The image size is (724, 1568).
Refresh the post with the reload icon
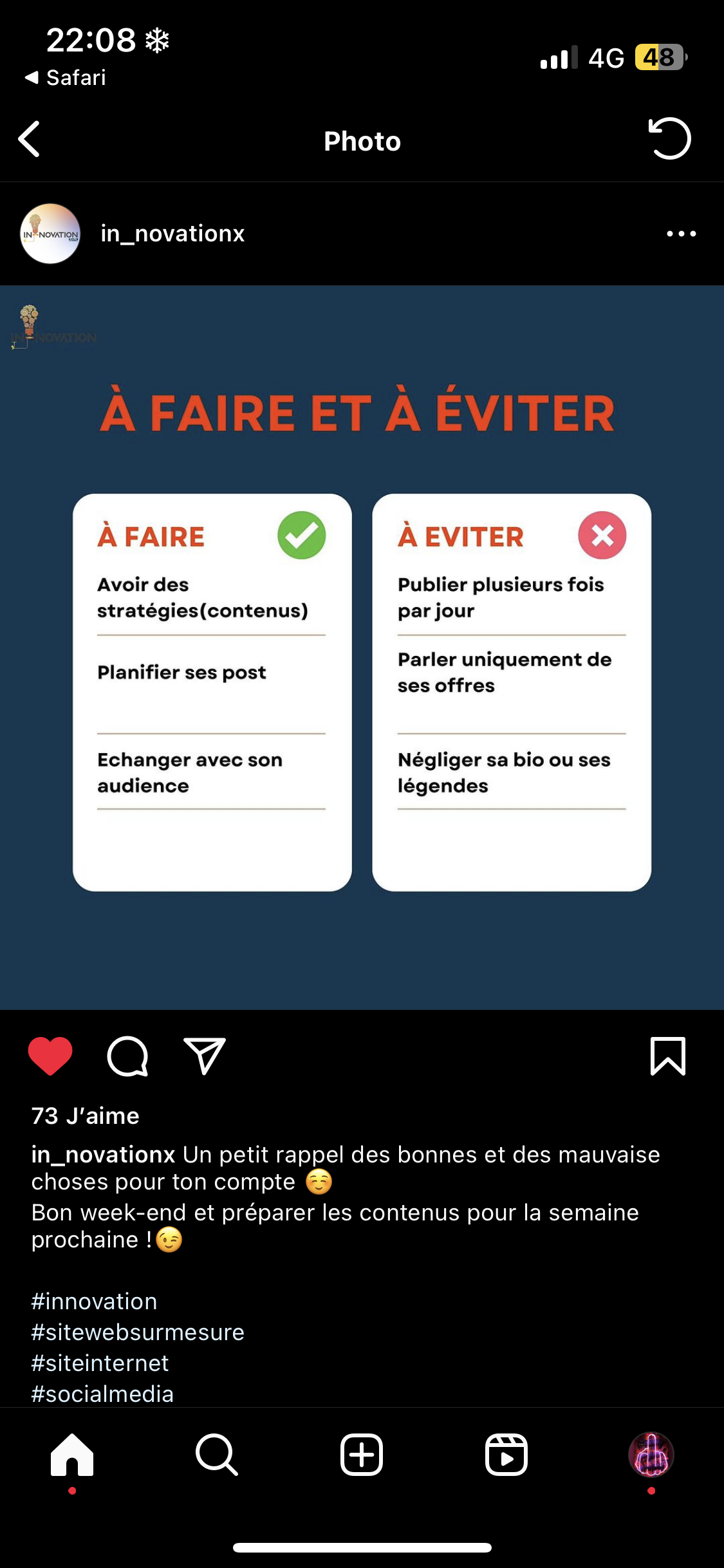(x=669, y=139)
